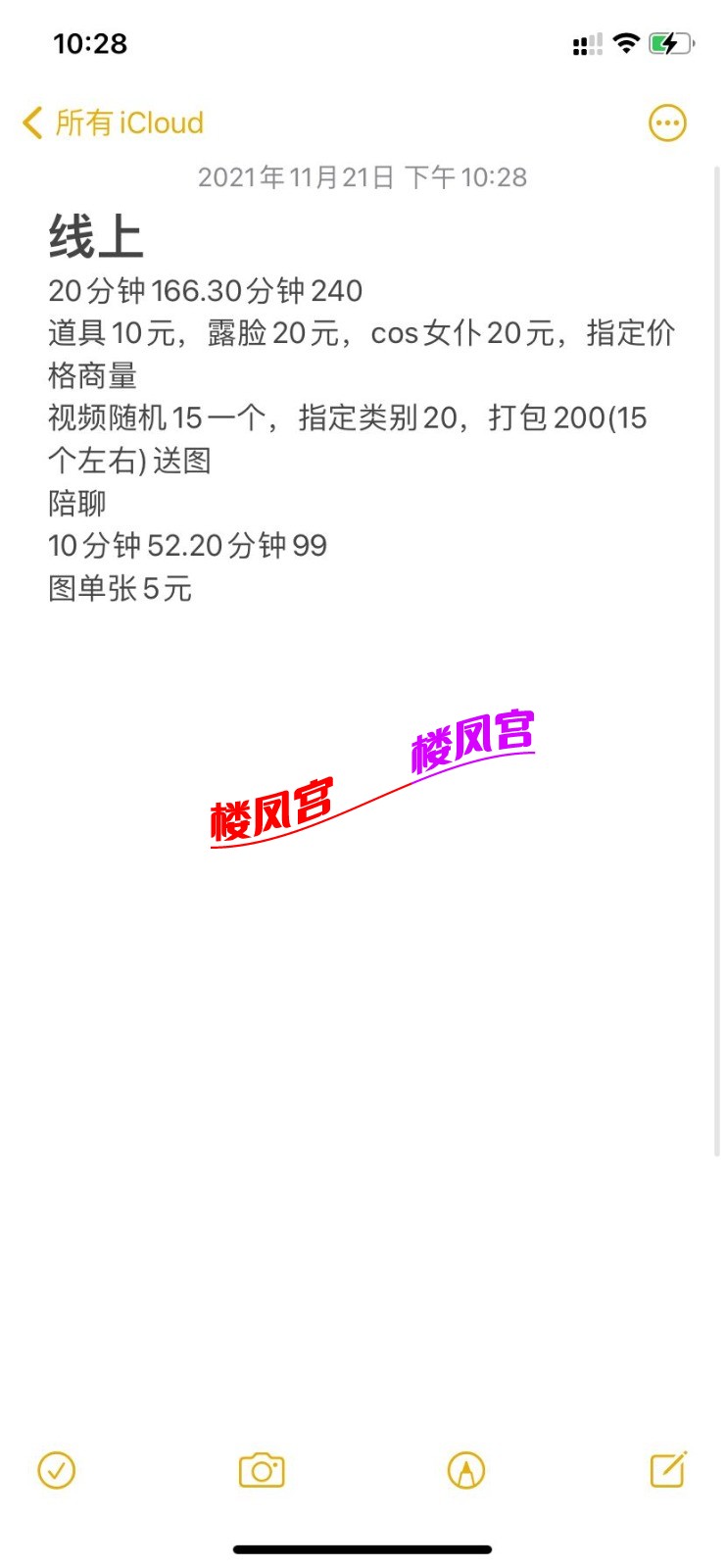Compose a new note

[x=668, y=1469]
